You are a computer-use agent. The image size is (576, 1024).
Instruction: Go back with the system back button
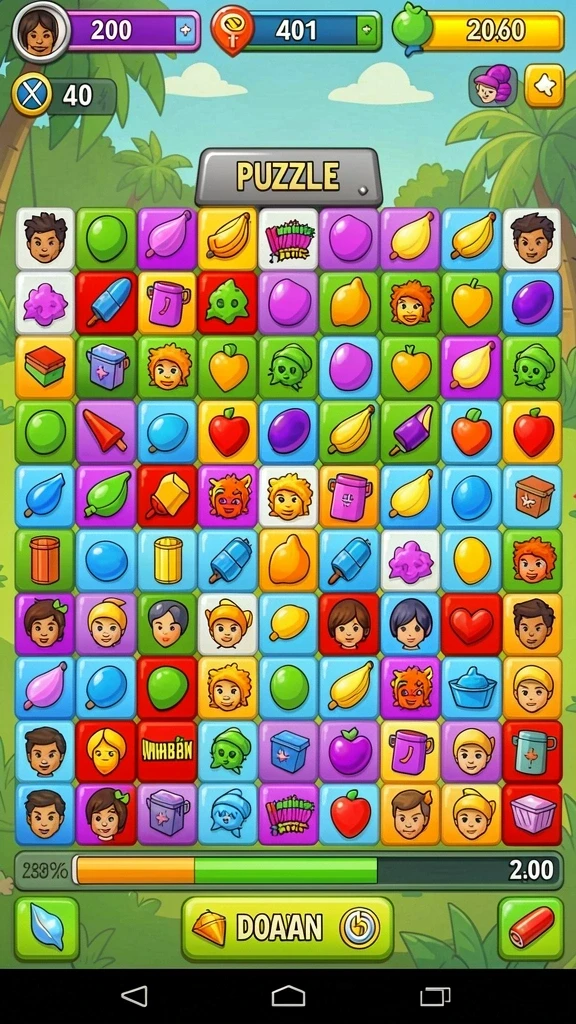click(135, 996)
